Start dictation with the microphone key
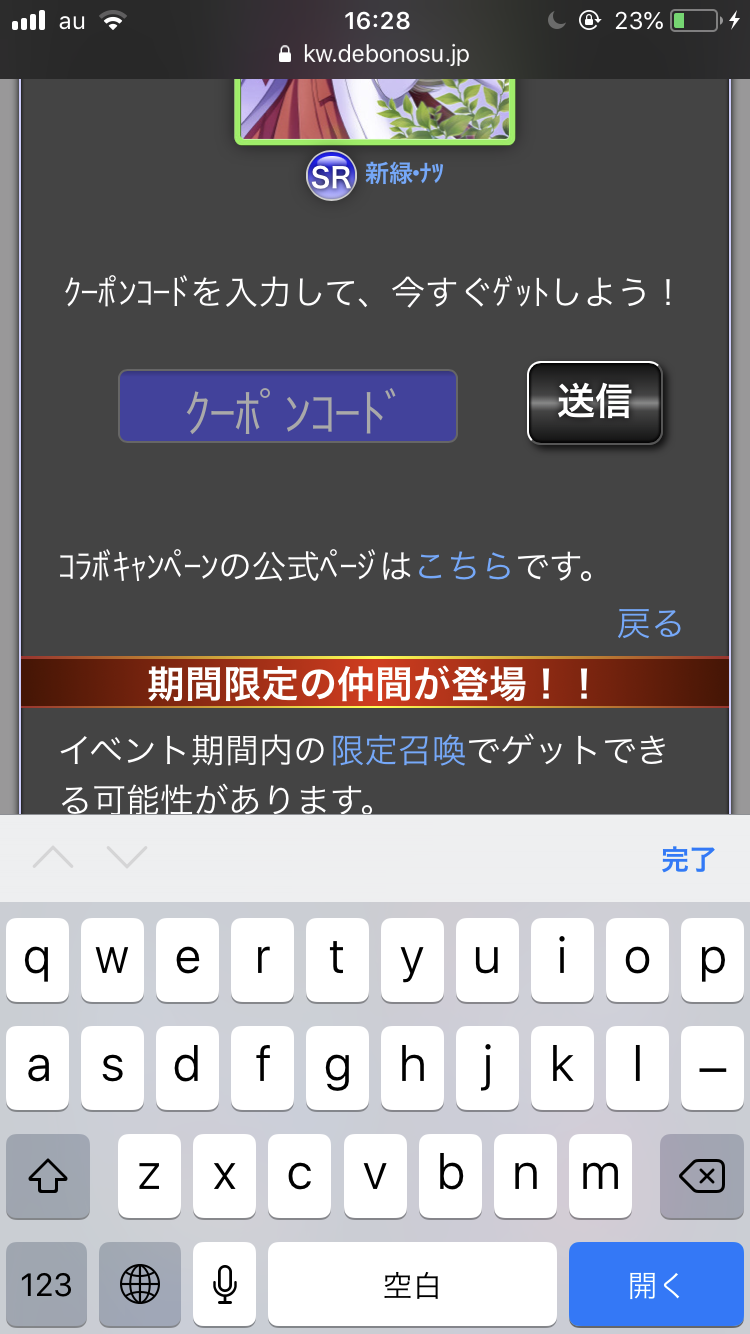This screenshot has height=1334, width=750. [225, 1284]
